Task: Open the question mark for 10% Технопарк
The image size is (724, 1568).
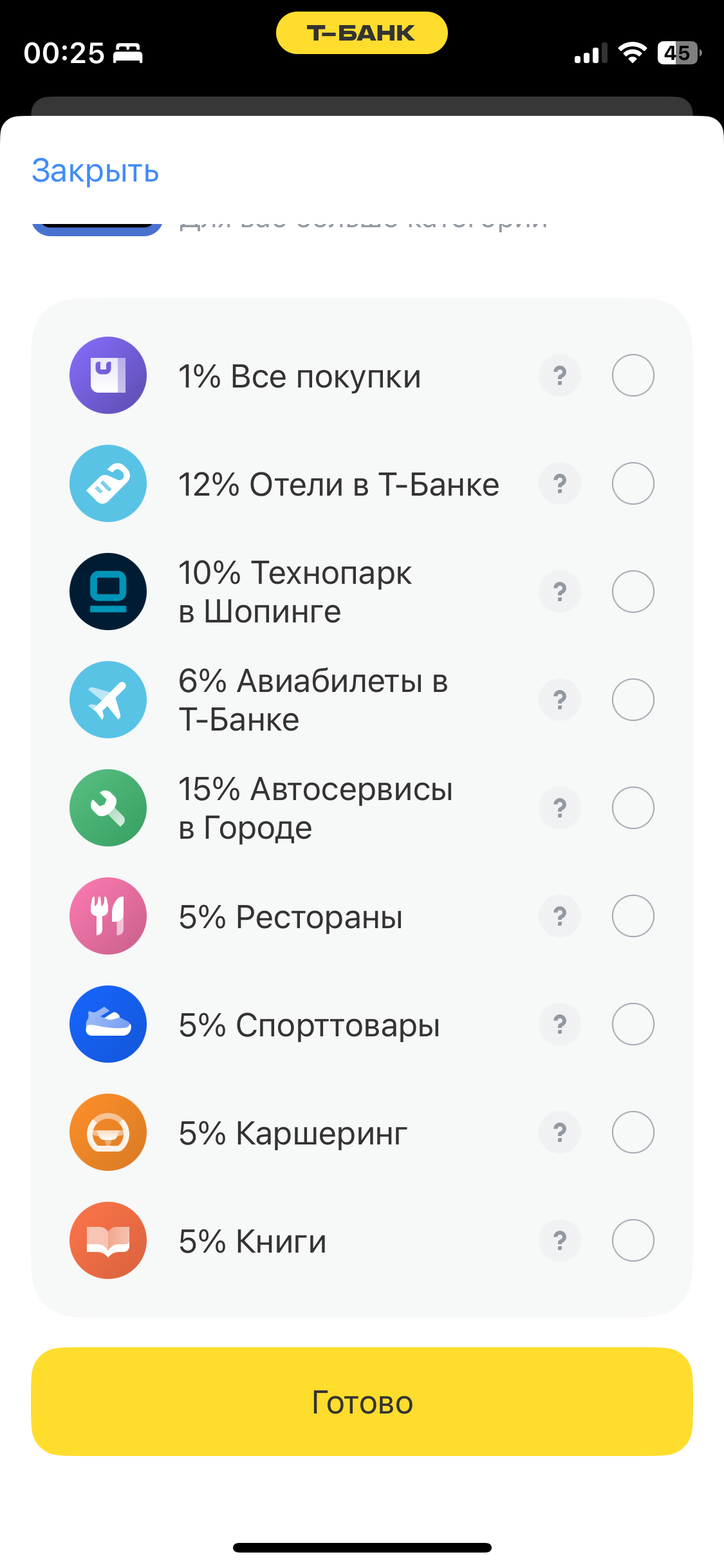Action: click(x=560, y=592)
